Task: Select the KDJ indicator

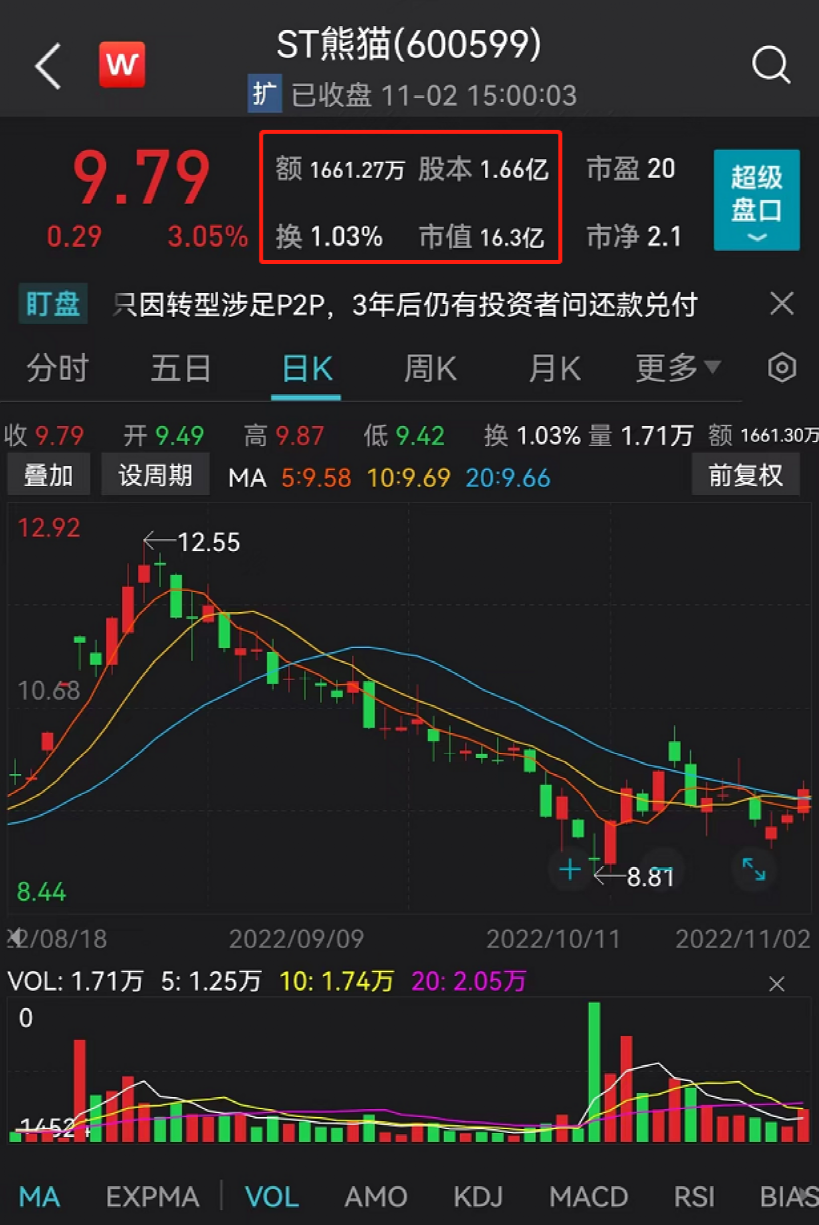Action: point(478,1197)
